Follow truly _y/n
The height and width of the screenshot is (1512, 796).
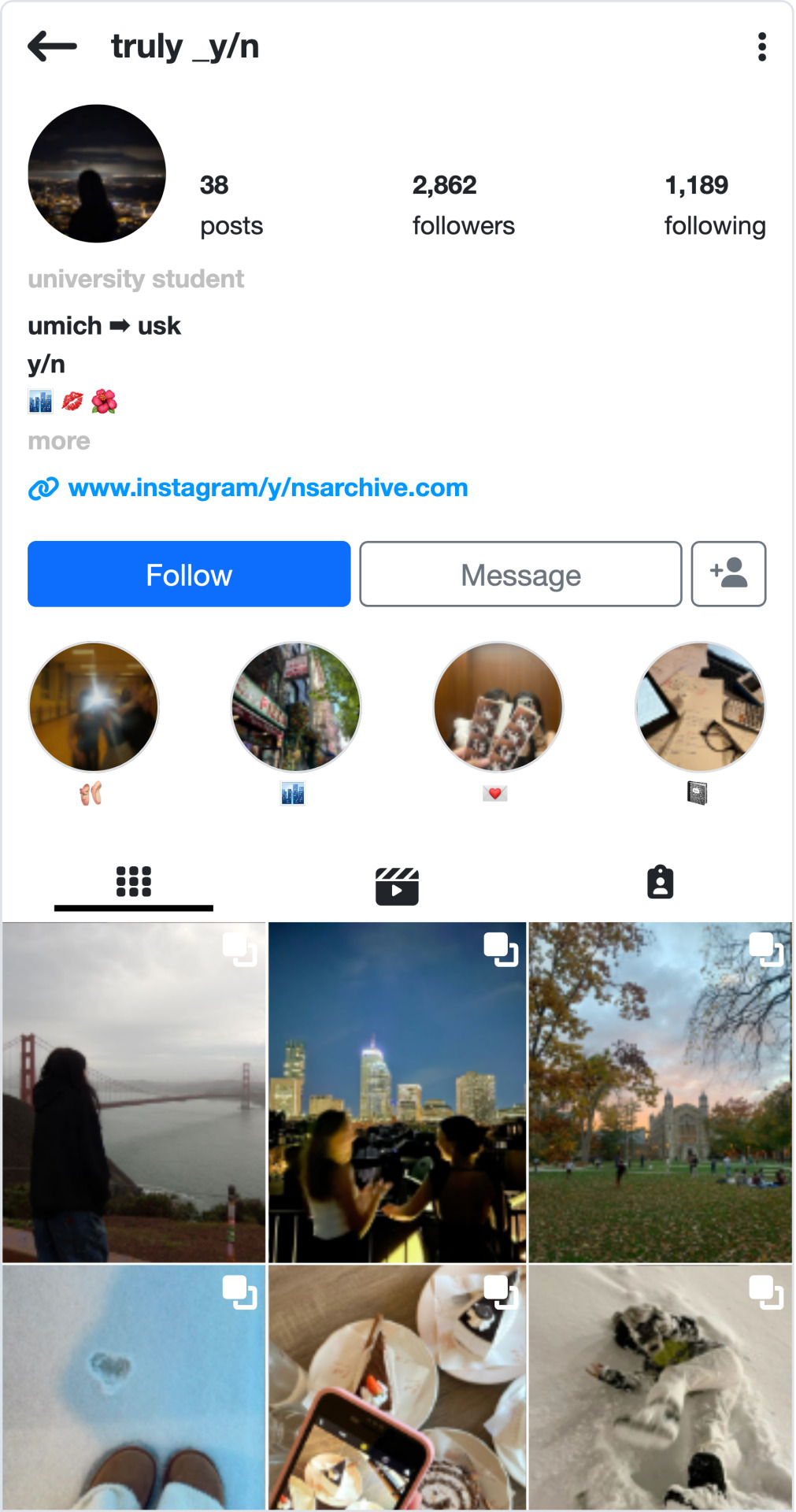pyautogui.click(x=189, y=574)
